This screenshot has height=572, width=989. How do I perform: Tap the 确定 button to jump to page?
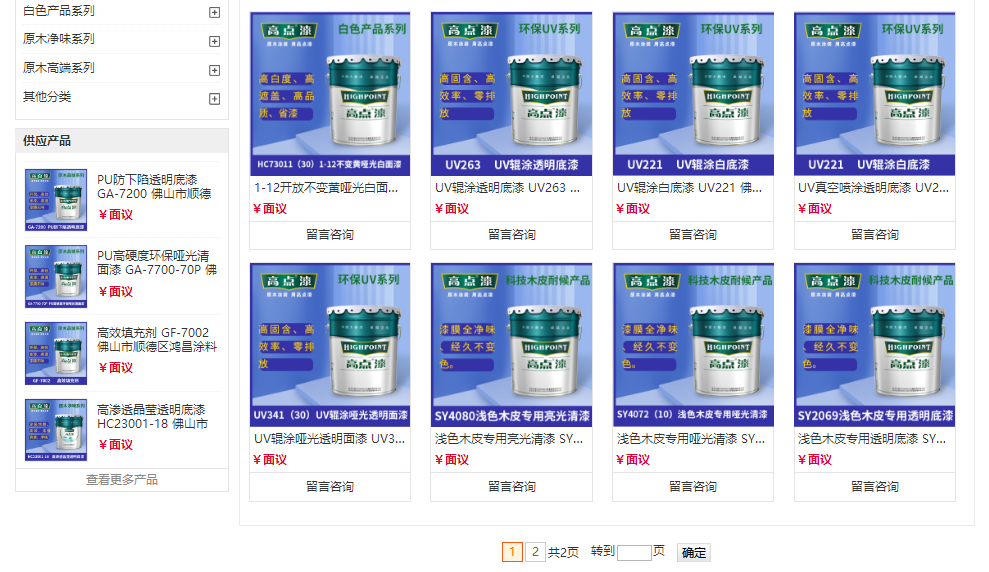pyautogui.click(x=693, y=553)
